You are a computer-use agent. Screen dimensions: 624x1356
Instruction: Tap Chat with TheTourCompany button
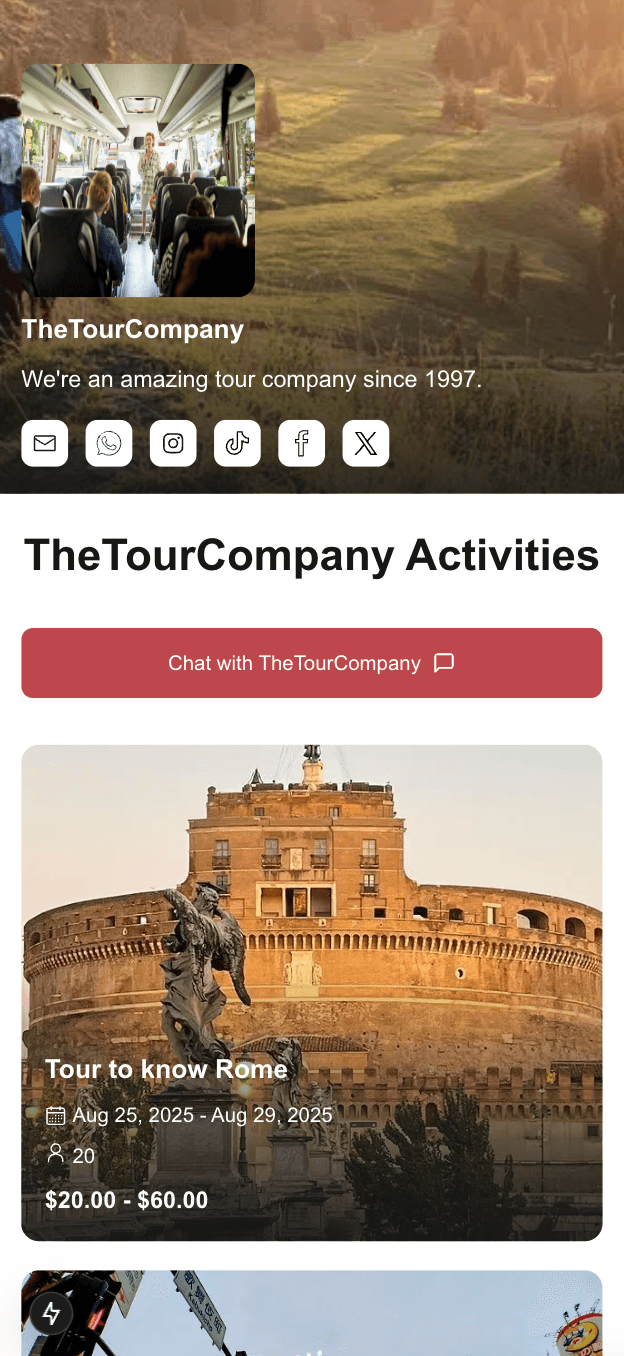pyautogui.click(x=311, y=663)
